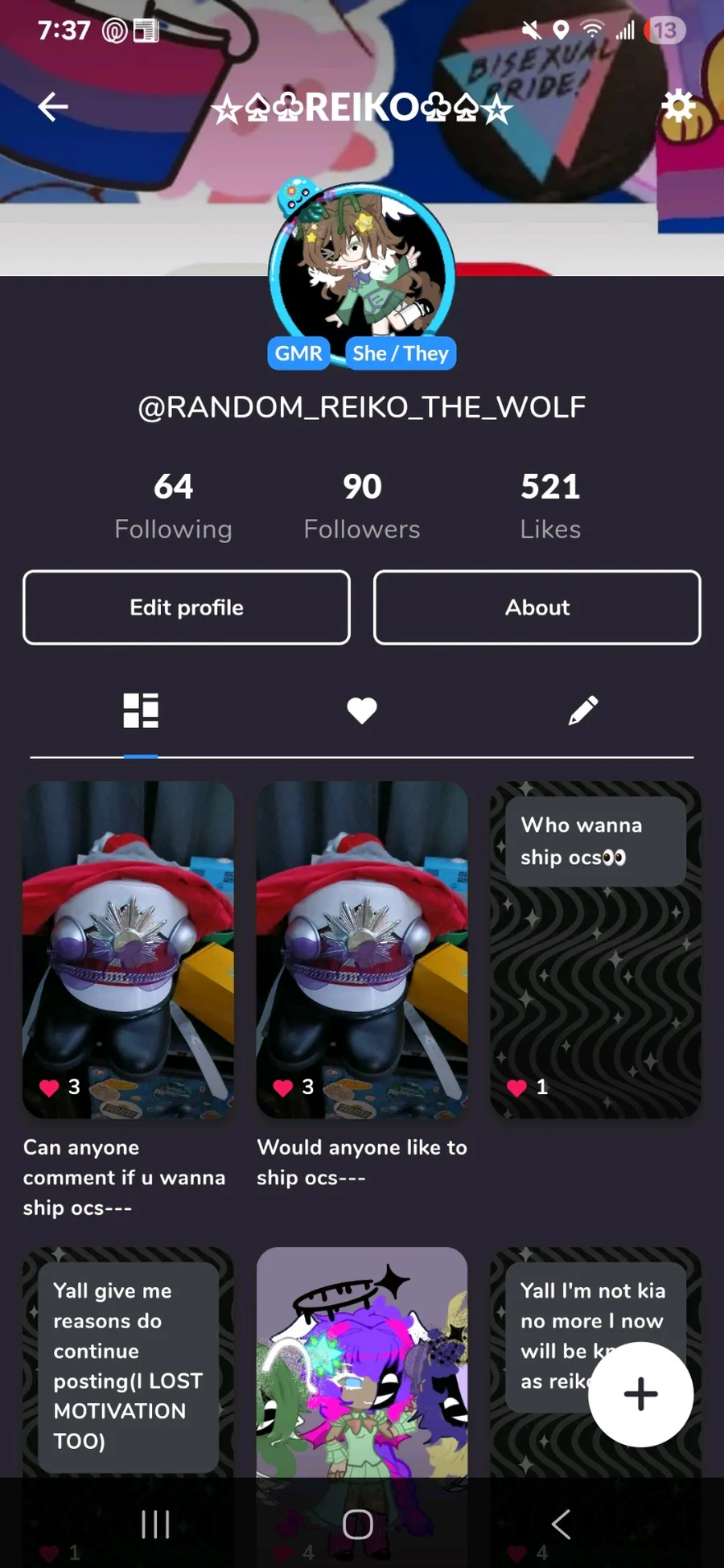Switch to the liked posts heart tab
Screen dimensions: 724x1568
click(361, 710)
